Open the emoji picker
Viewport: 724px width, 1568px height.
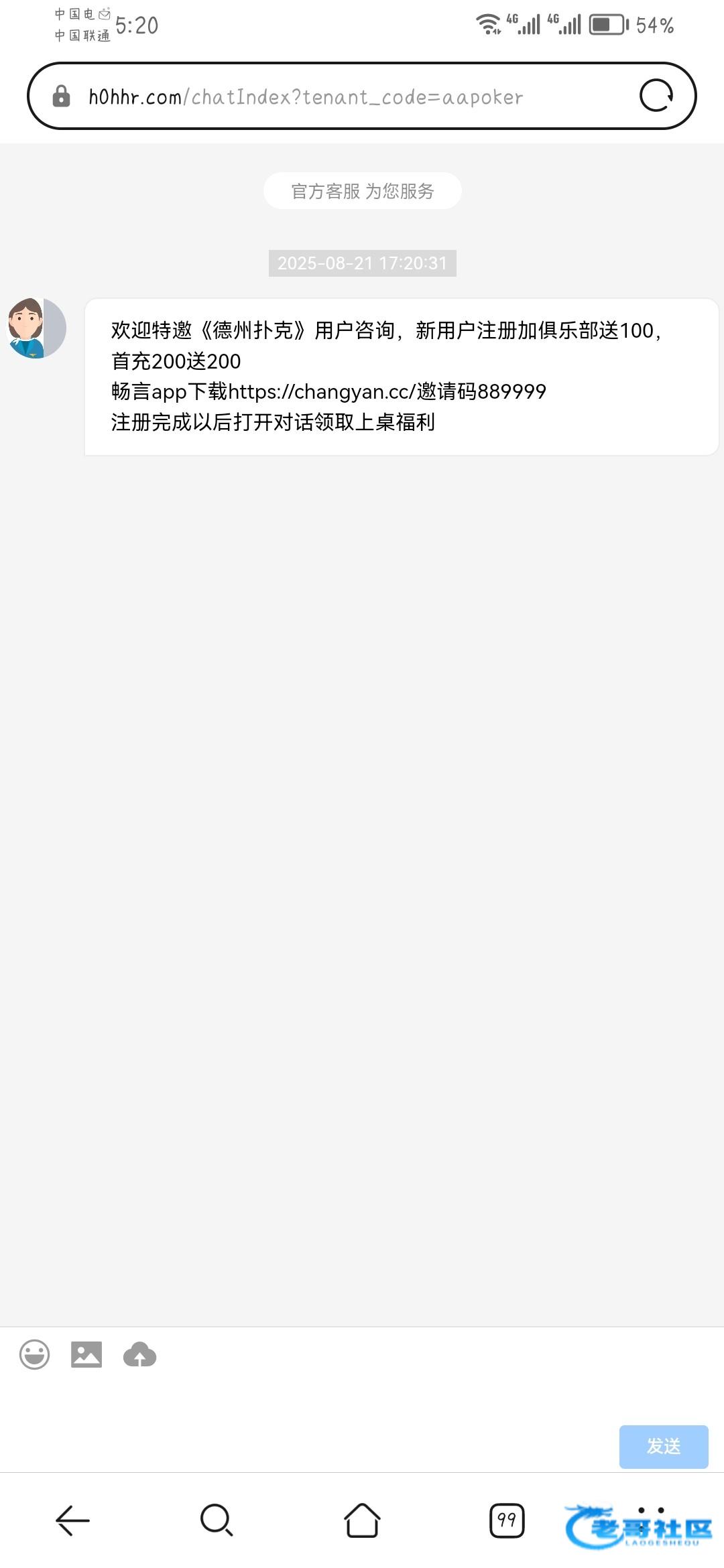[x=34, y=1354]
